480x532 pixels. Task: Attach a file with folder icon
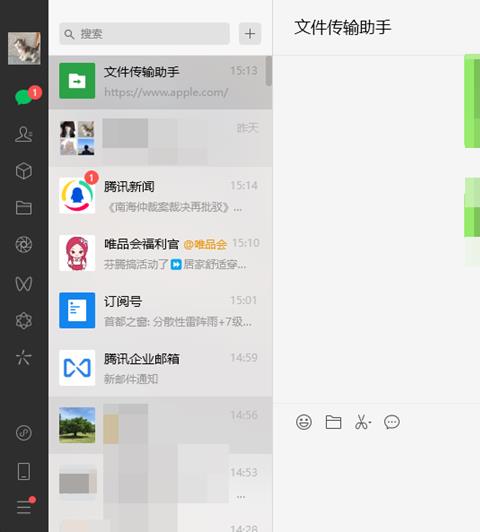[x=333, y=422]
